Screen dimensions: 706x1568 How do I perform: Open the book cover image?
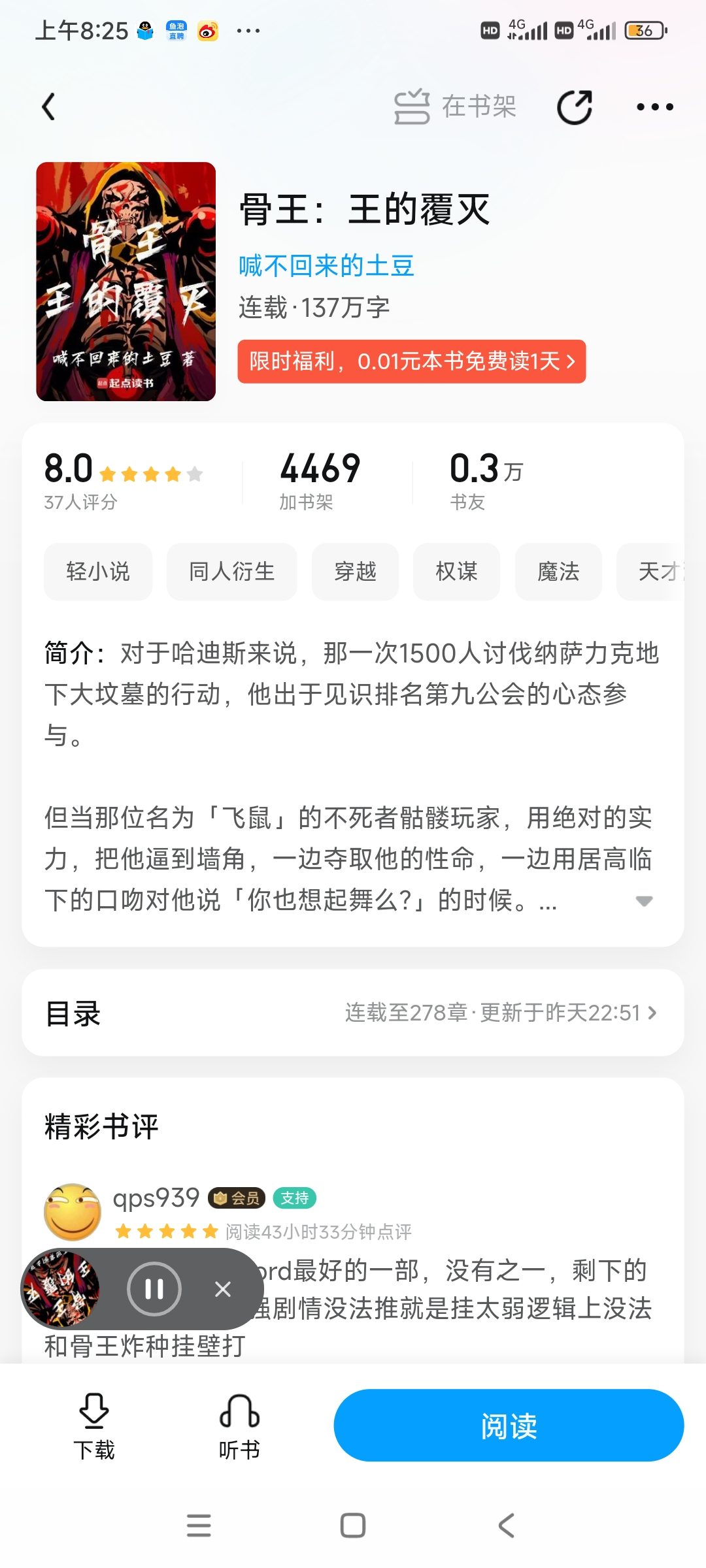(126, 282)
